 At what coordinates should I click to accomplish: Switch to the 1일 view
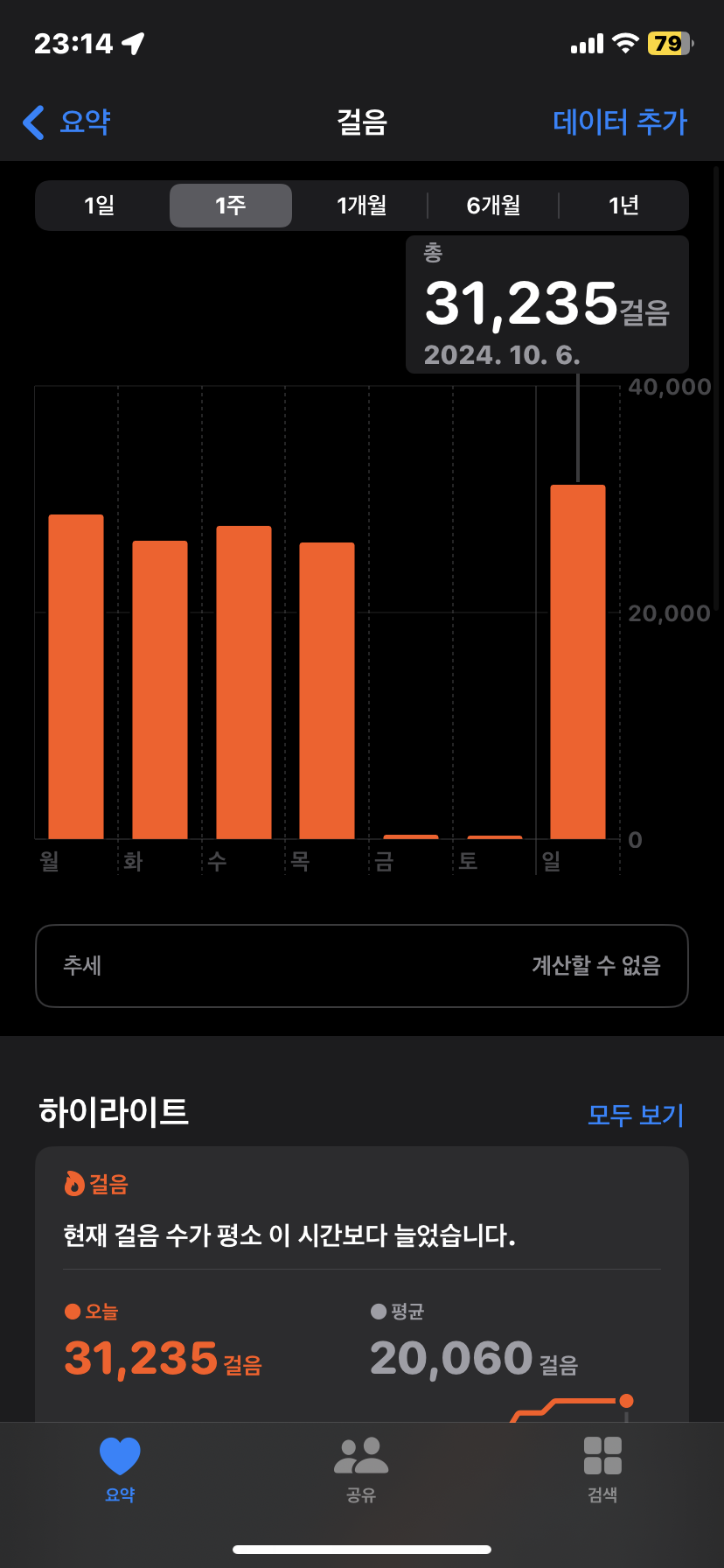click(x=100, y=206)
